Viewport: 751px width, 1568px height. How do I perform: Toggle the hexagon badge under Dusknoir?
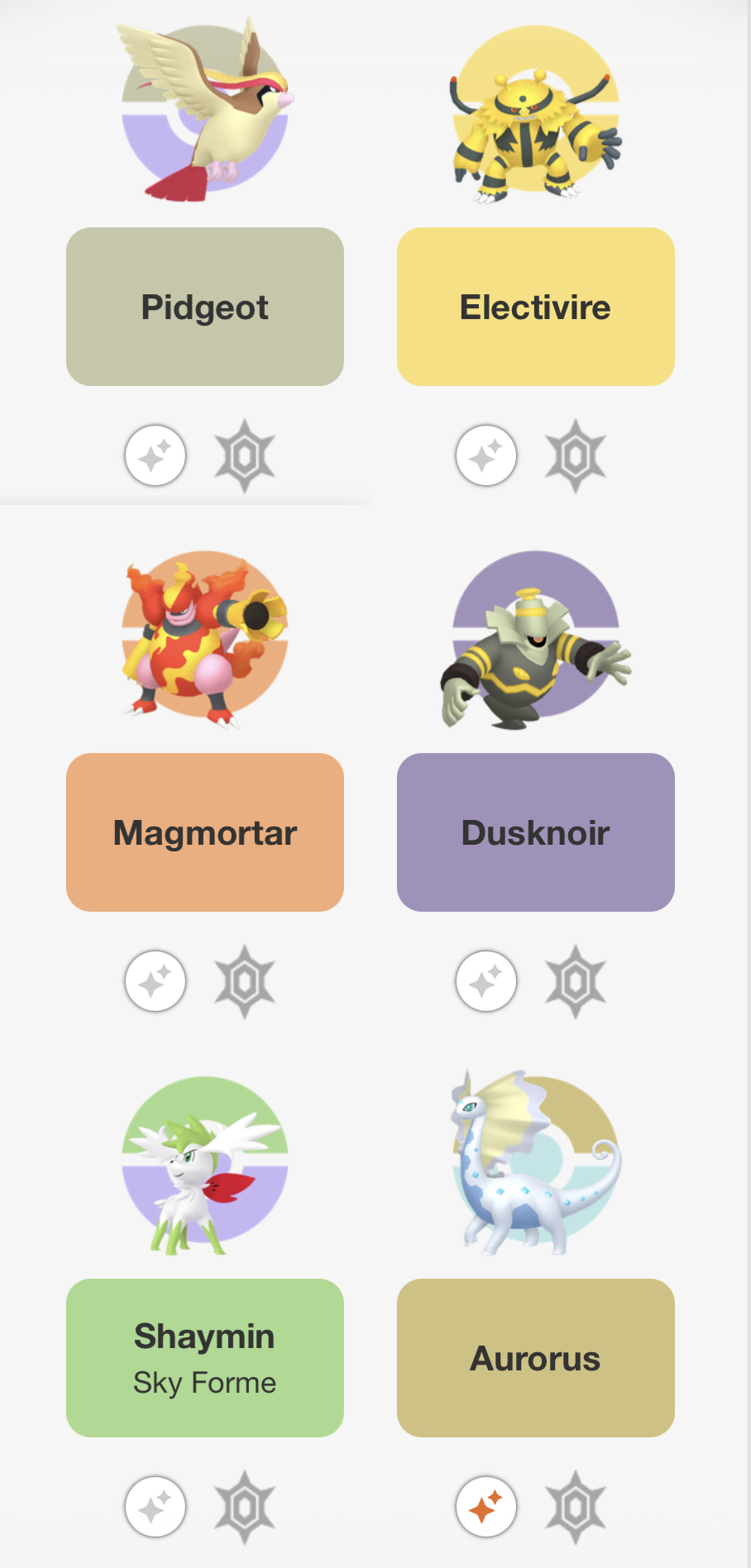point(576,981)
